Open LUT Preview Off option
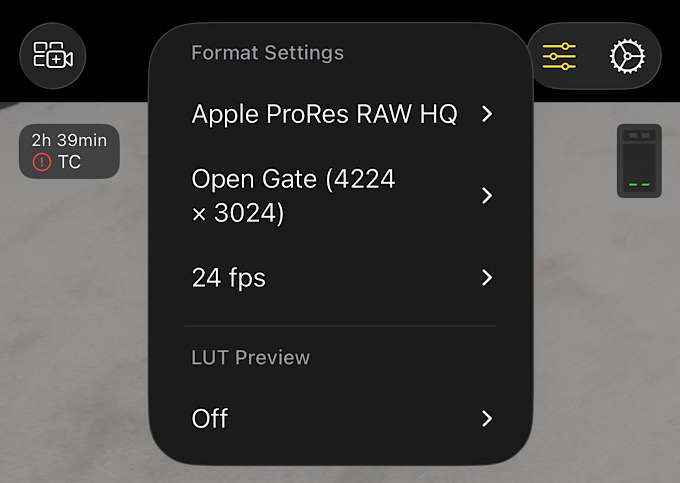680x483 pixels. coord(340,418)
